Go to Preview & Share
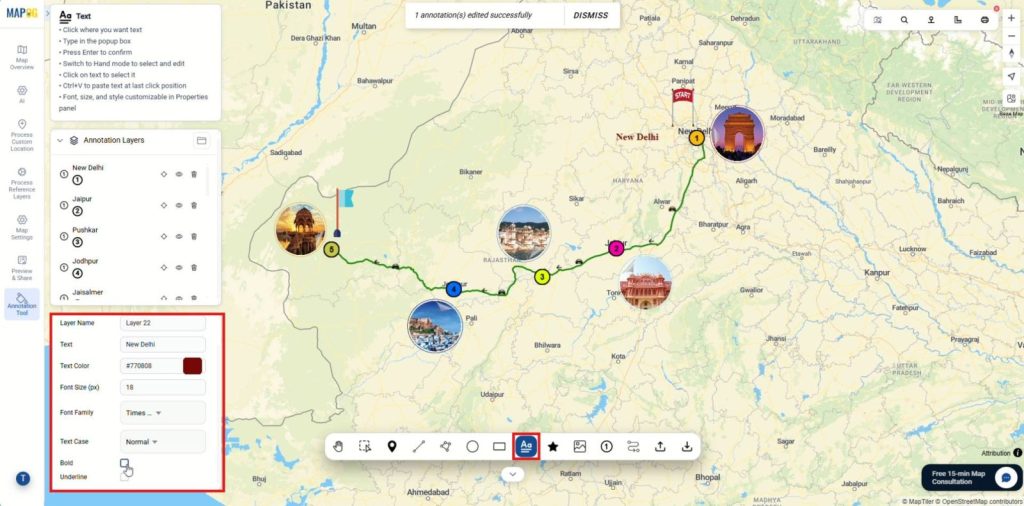The height and width of the screenshot is (506, 1024). pyautogui.click(x=22, y=268)
